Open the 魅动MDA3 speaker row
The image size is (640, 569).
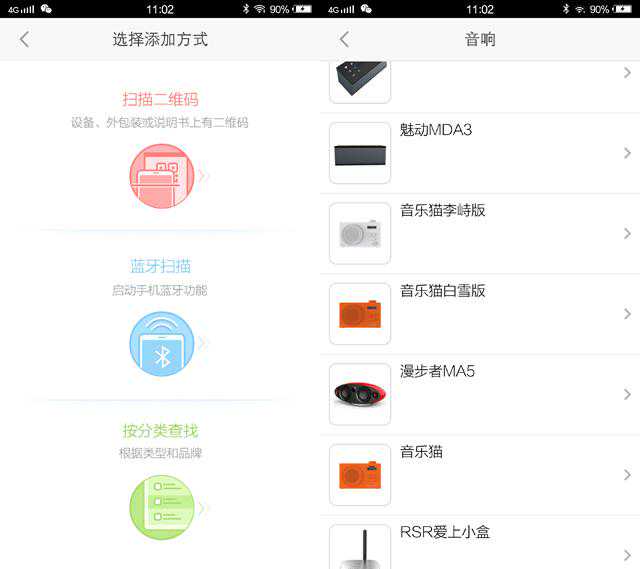coord(480,153)
